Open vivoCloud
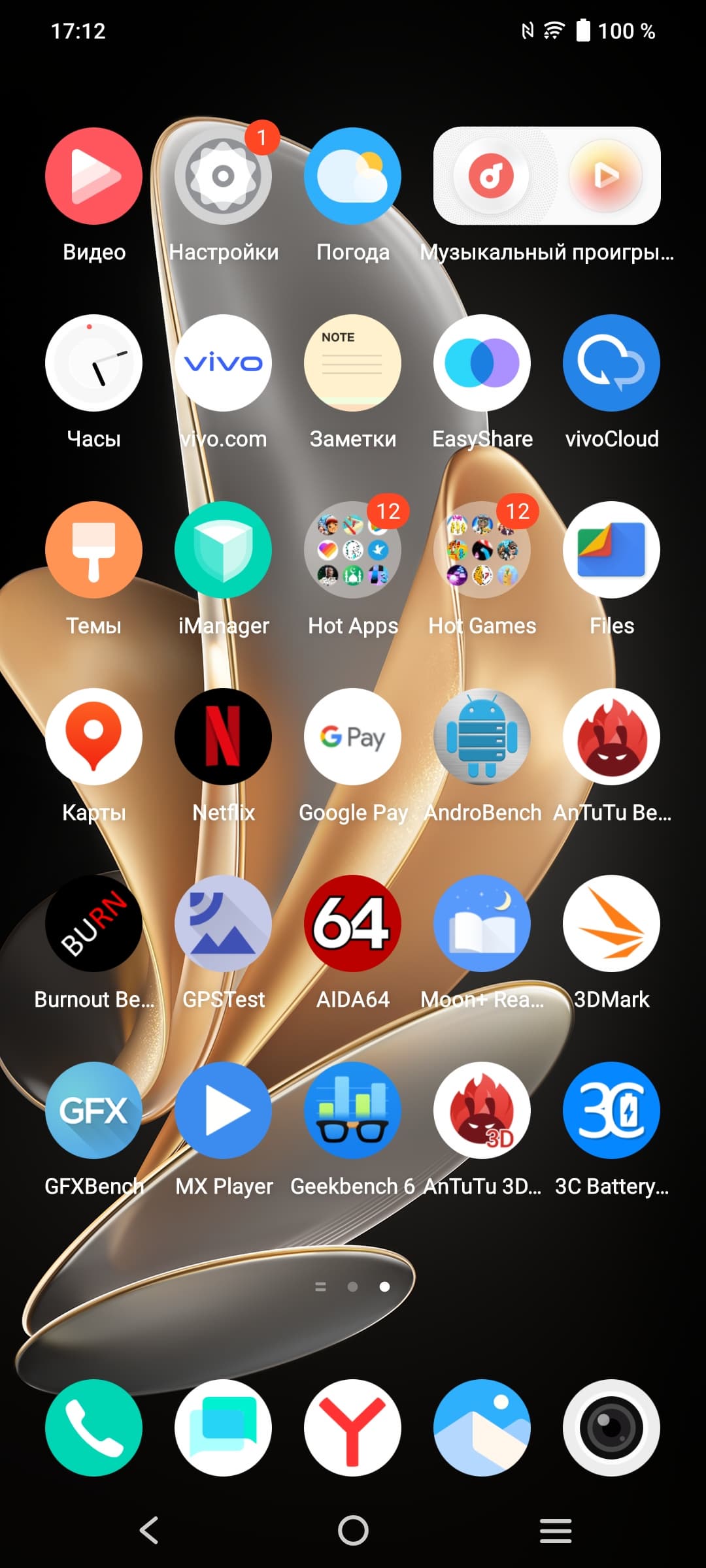Viewport: 706px width, 1568px height. 611,363
